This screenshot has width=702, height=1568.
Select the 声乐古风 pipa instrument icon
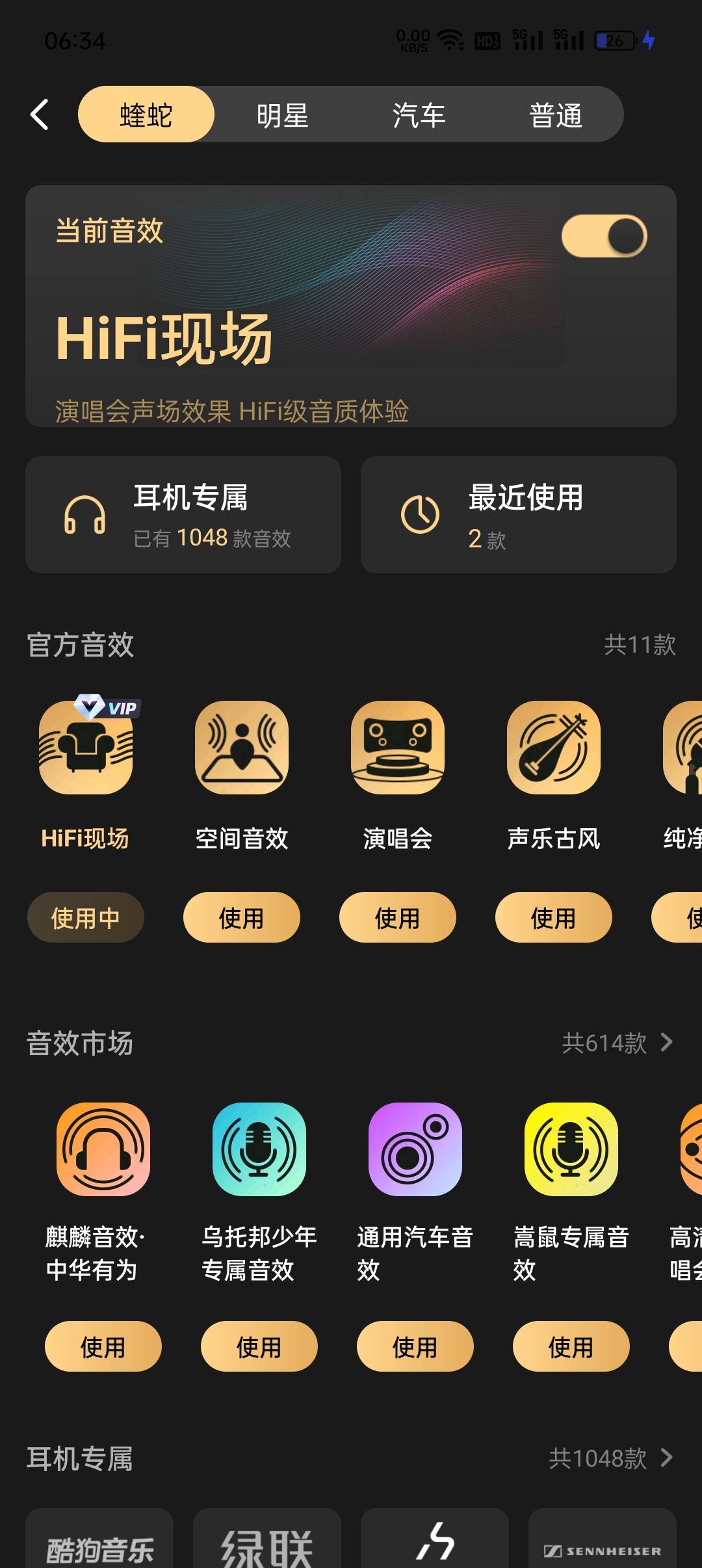553,749
